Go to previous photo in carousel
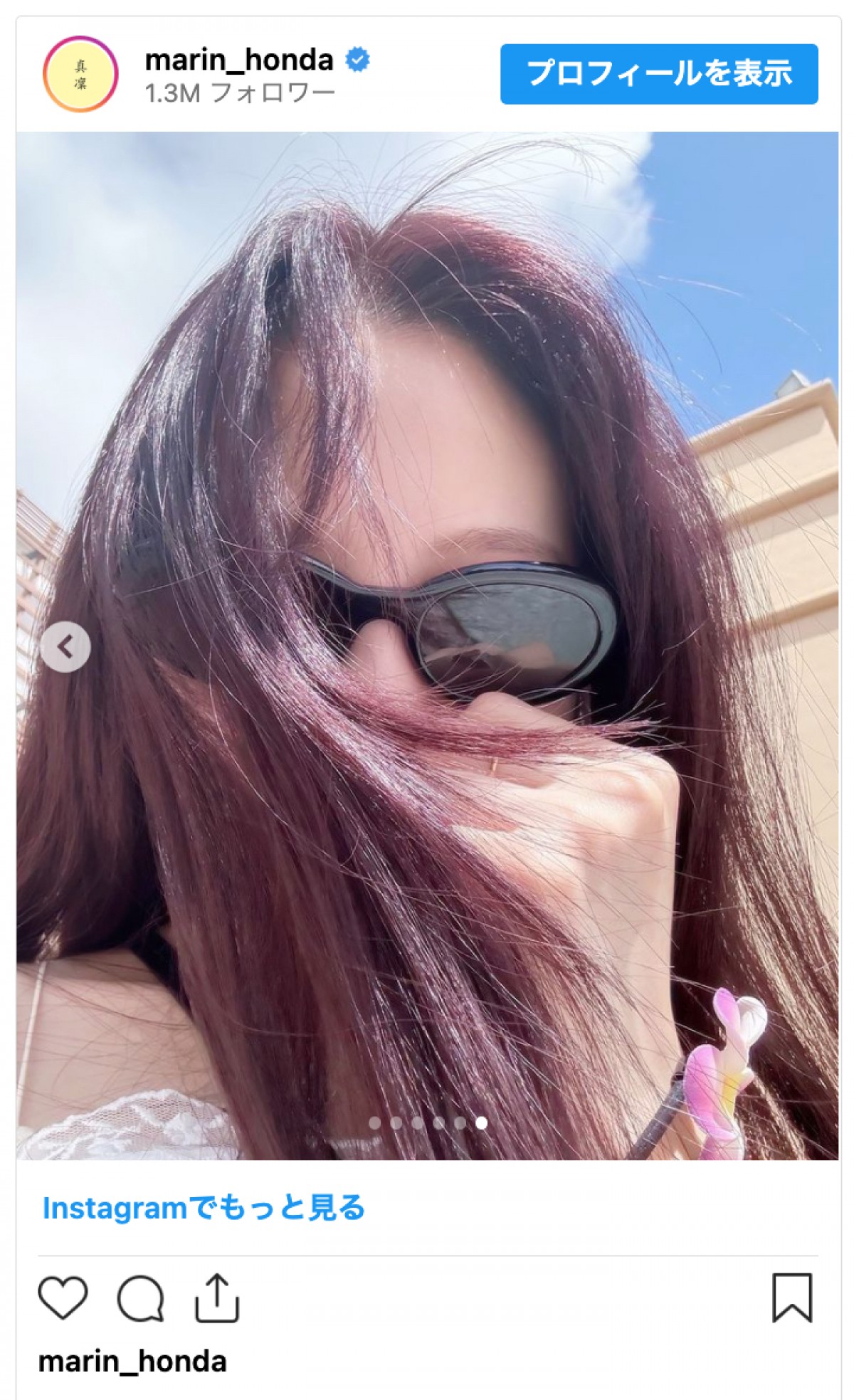This screenshot has height=1400, width=854. (x=65, y=646)
